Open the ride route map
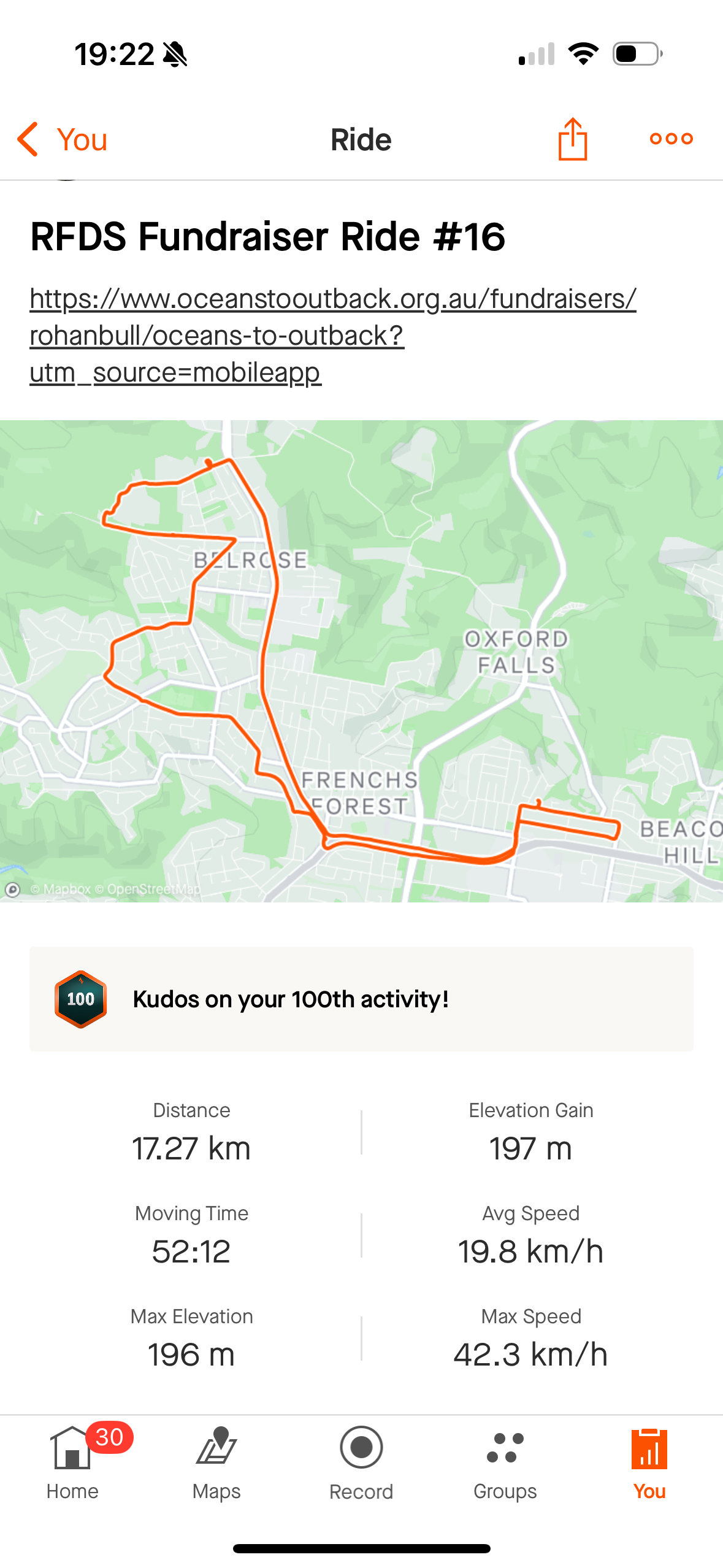The width and height of the screenshot is (723, 1568). coord(361,661)
